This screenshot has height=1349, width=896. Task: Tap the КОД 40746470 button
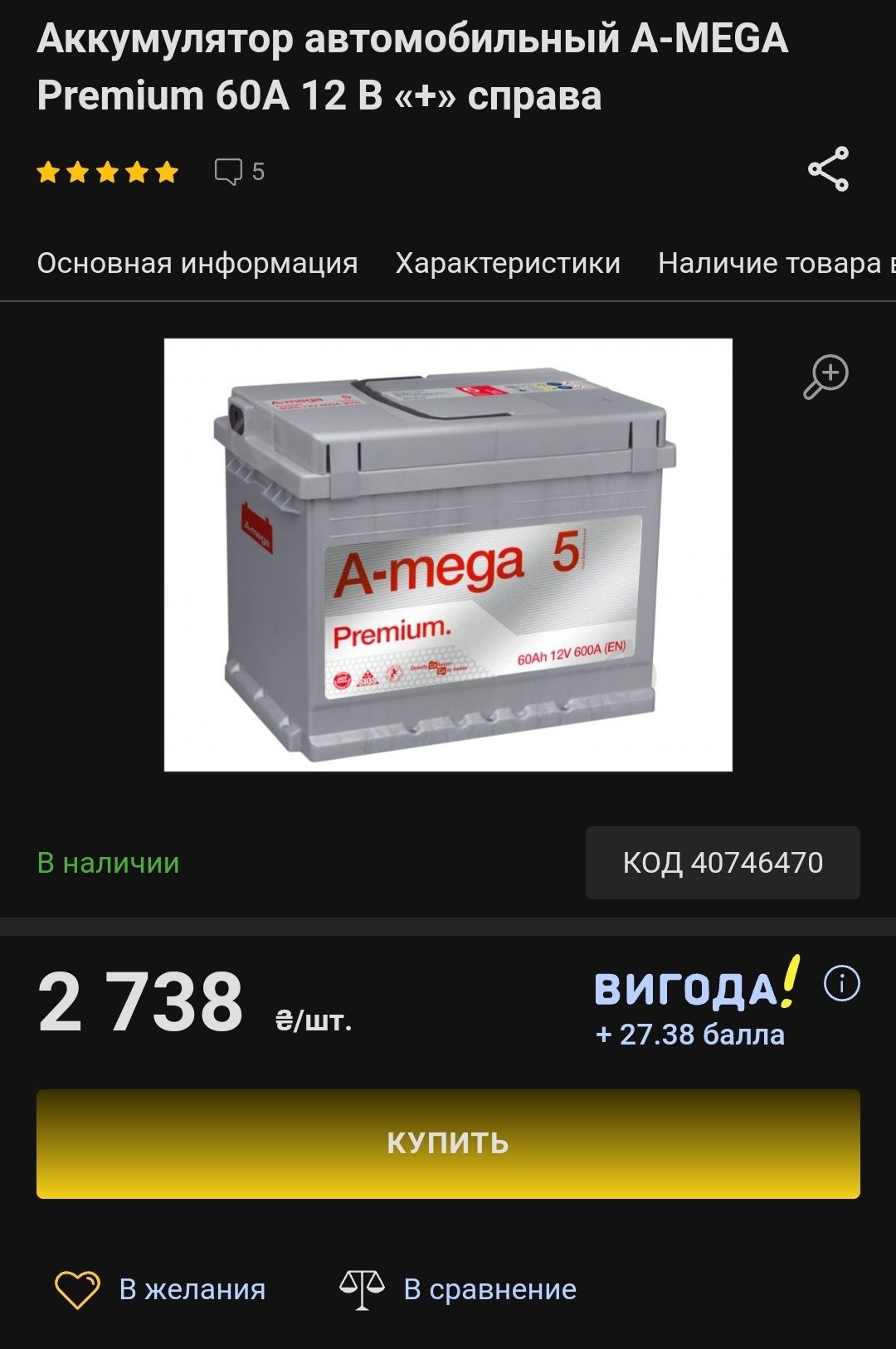coord(723,863)
